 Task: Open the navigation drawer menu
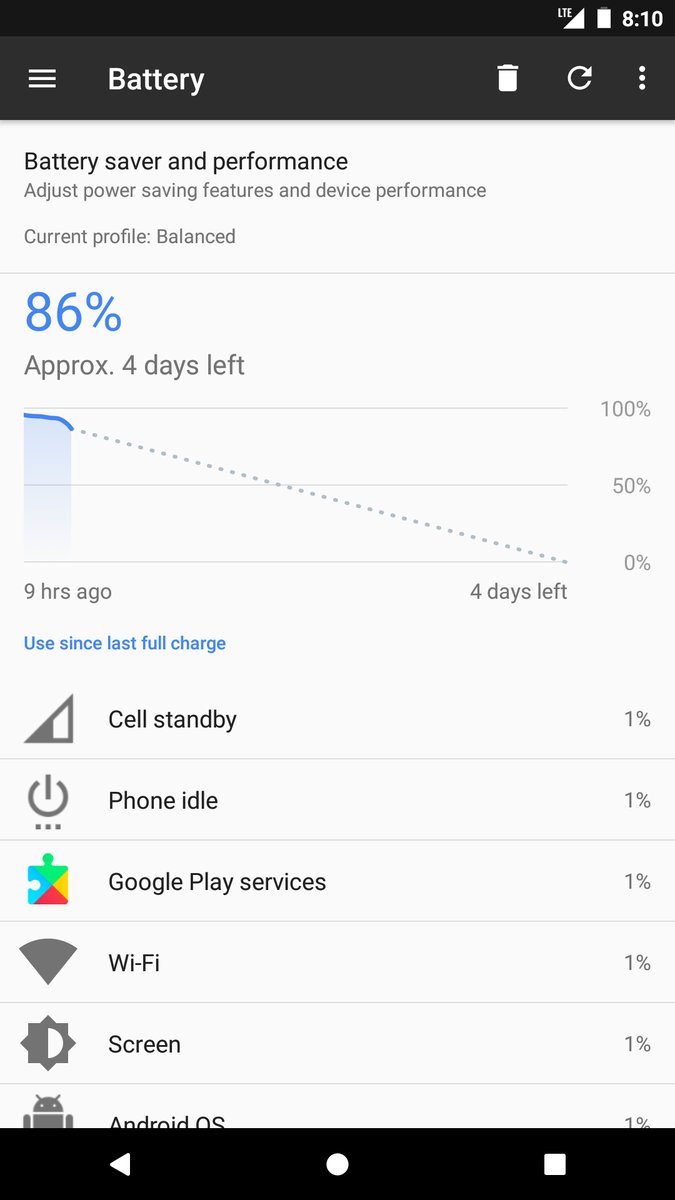(42, 79)
